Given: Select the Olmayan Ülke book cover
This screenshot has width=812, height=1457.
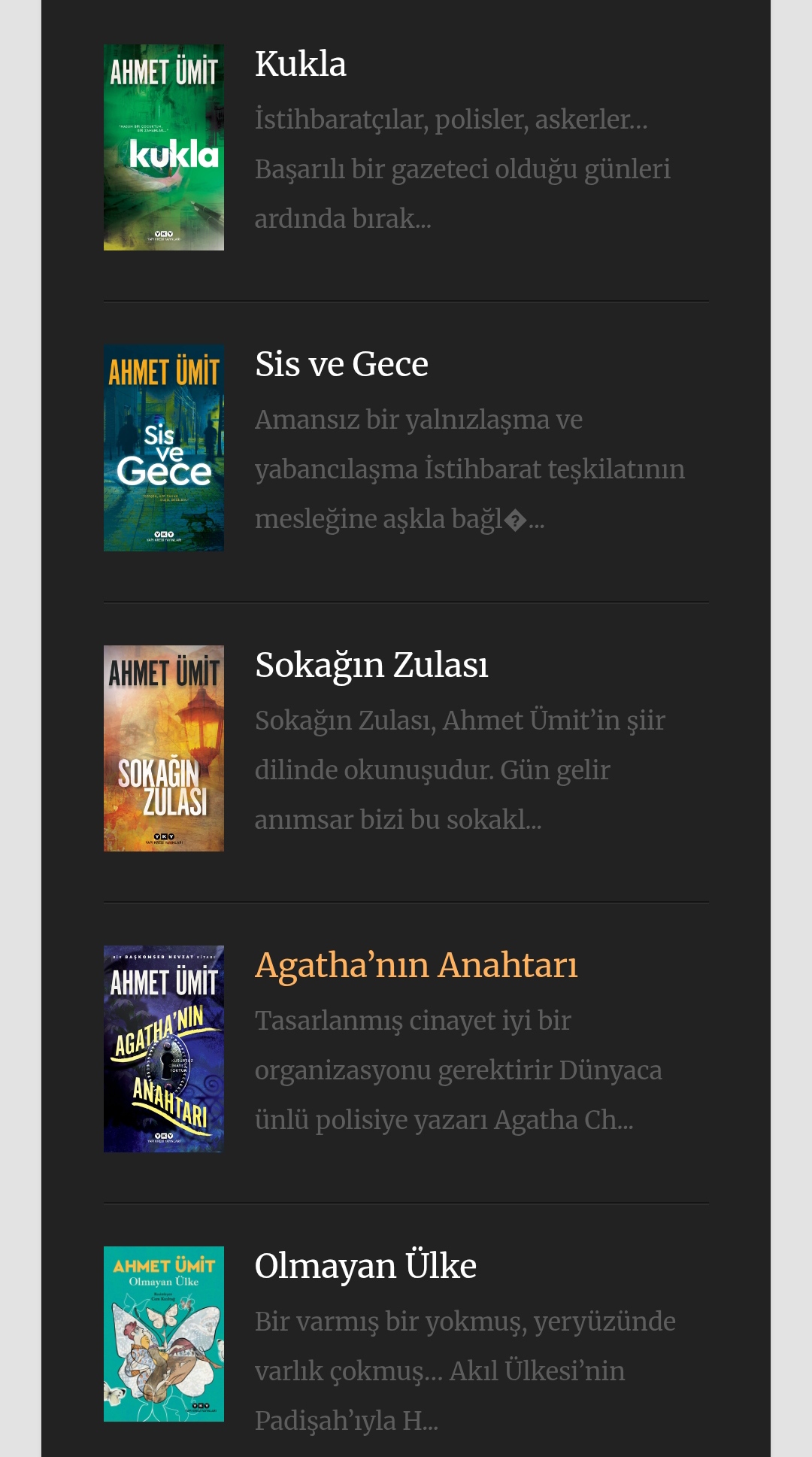Looking at the screenshot, I should [x=164, y=1334].
